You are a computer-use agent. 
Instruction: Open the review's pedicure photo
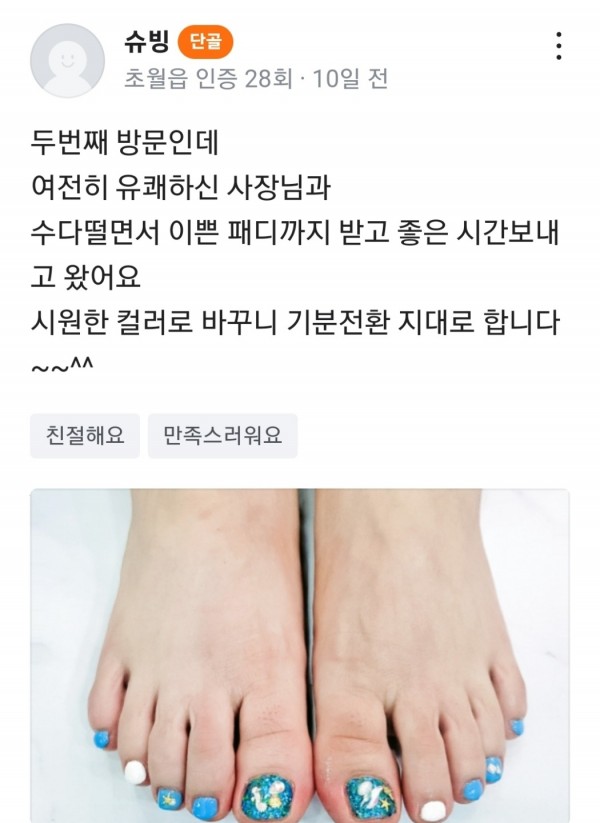point(300,655)
